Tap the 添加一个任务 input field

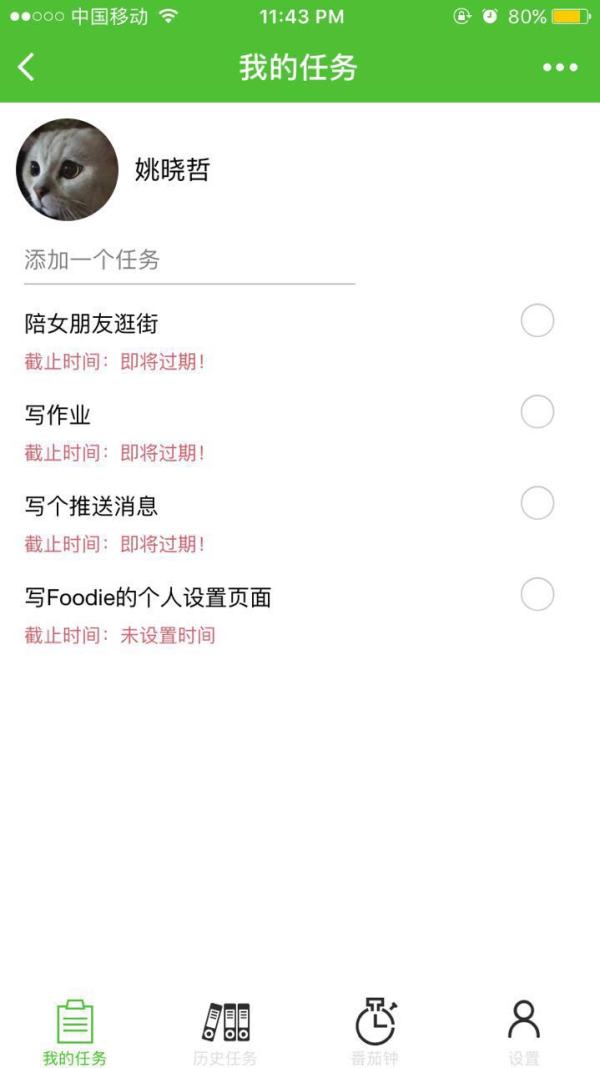pyautogui.click(x=189, y=261)
